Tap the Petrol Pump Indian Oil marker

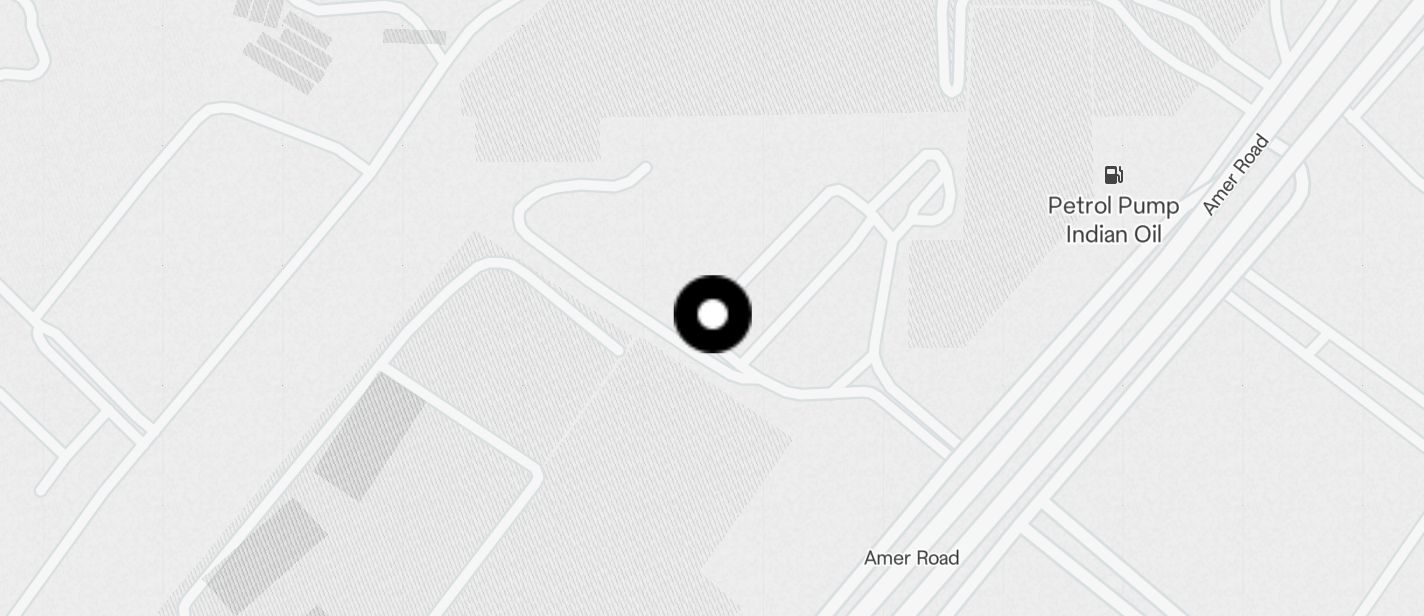(x=1113, y=176)
